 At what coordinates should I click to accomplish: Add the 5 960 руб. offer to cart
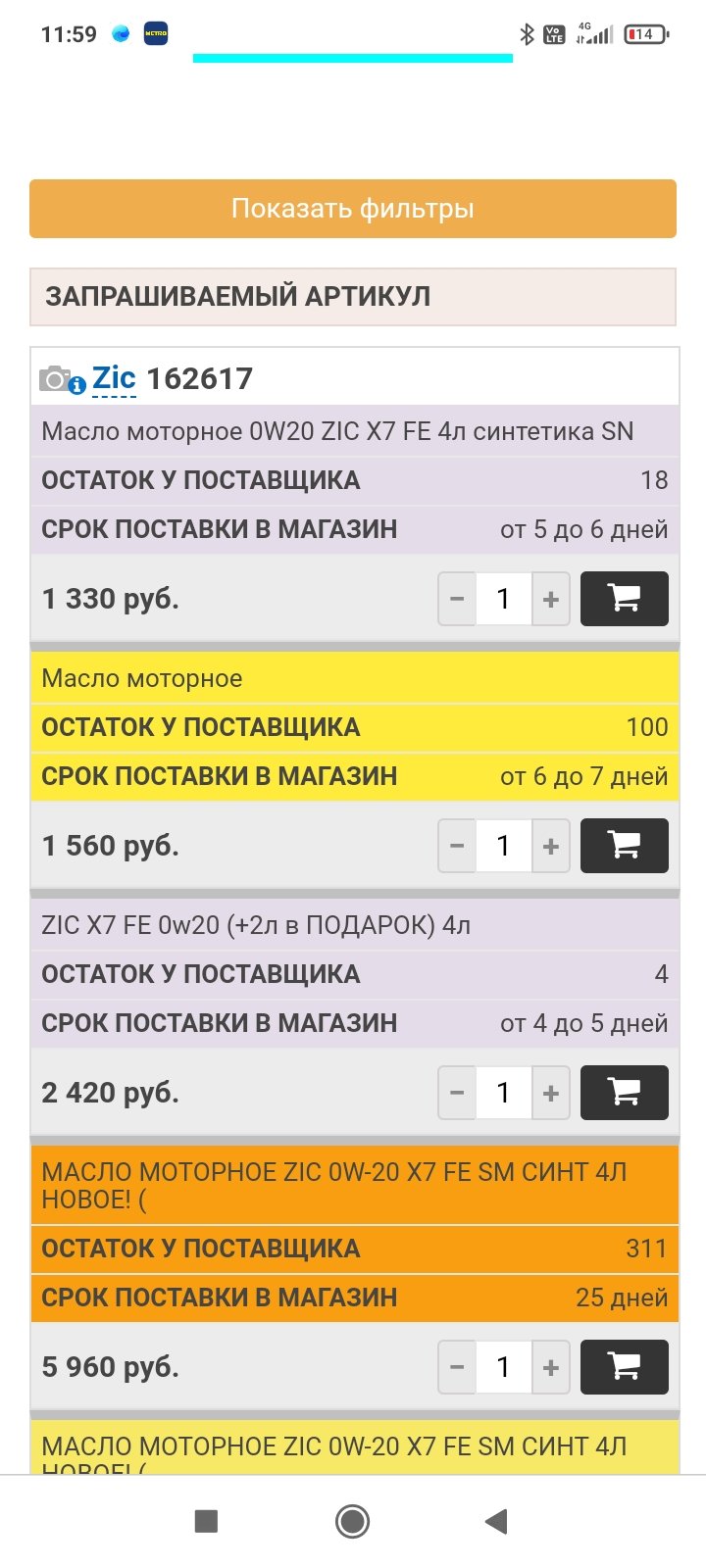(625, 1367)
